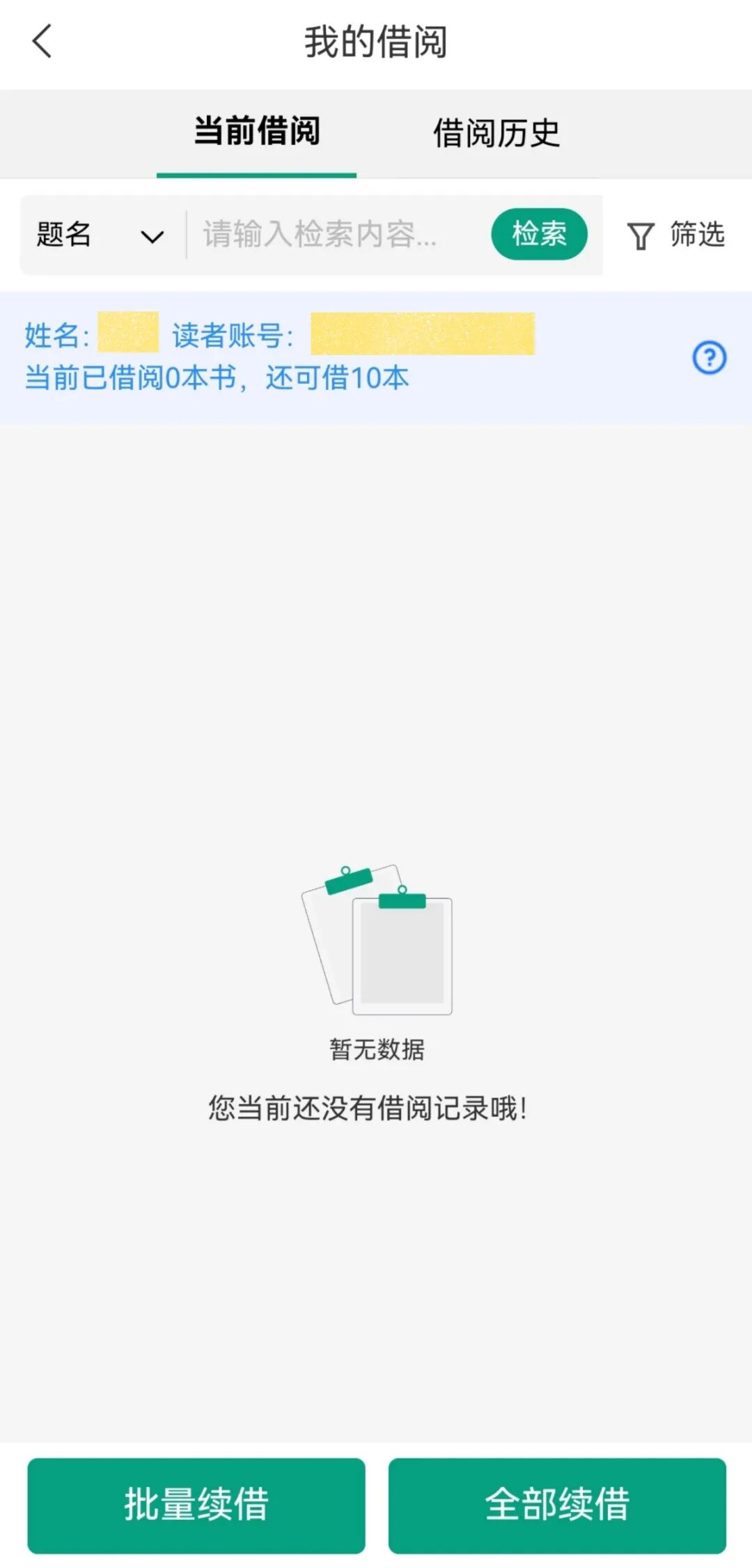This screenshot has height=1568, width=752.
Task: Switch to the 借阅历史 tab
Action: pos(496,132)
